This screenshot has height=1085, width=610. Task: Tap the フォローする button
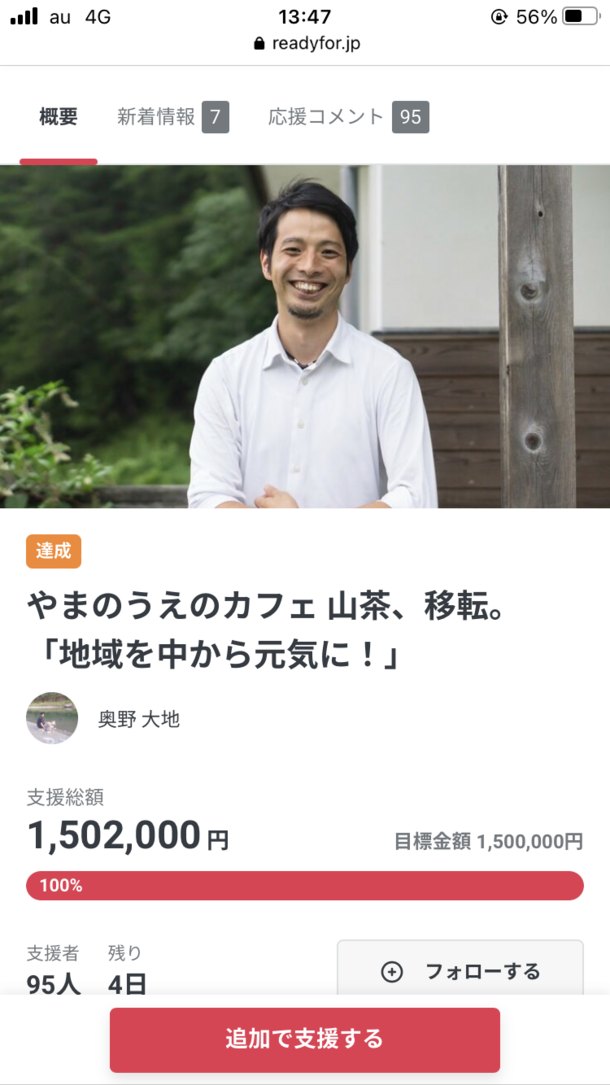(x=460, y=970)
